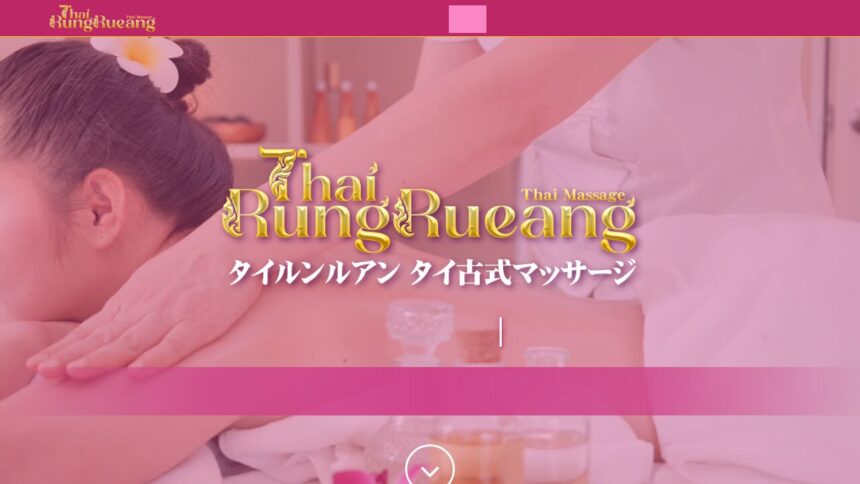Viewport: 860px width, 484px height.
Task: Tap the pink box in the top bar
Action: (x=467, y=18)
